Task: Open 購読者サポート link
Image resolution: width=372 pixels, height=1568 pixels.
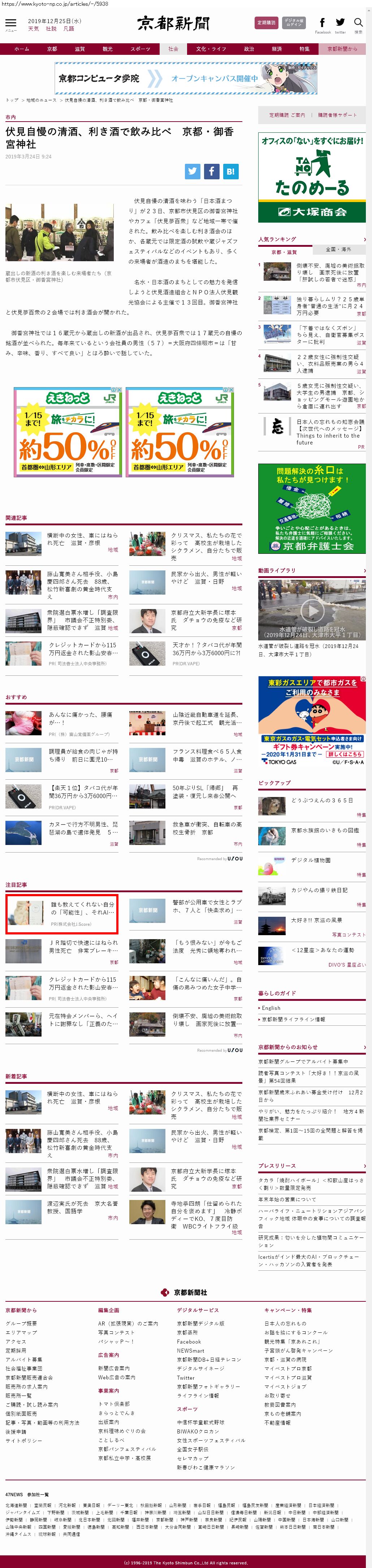Action: pos(337,115)
